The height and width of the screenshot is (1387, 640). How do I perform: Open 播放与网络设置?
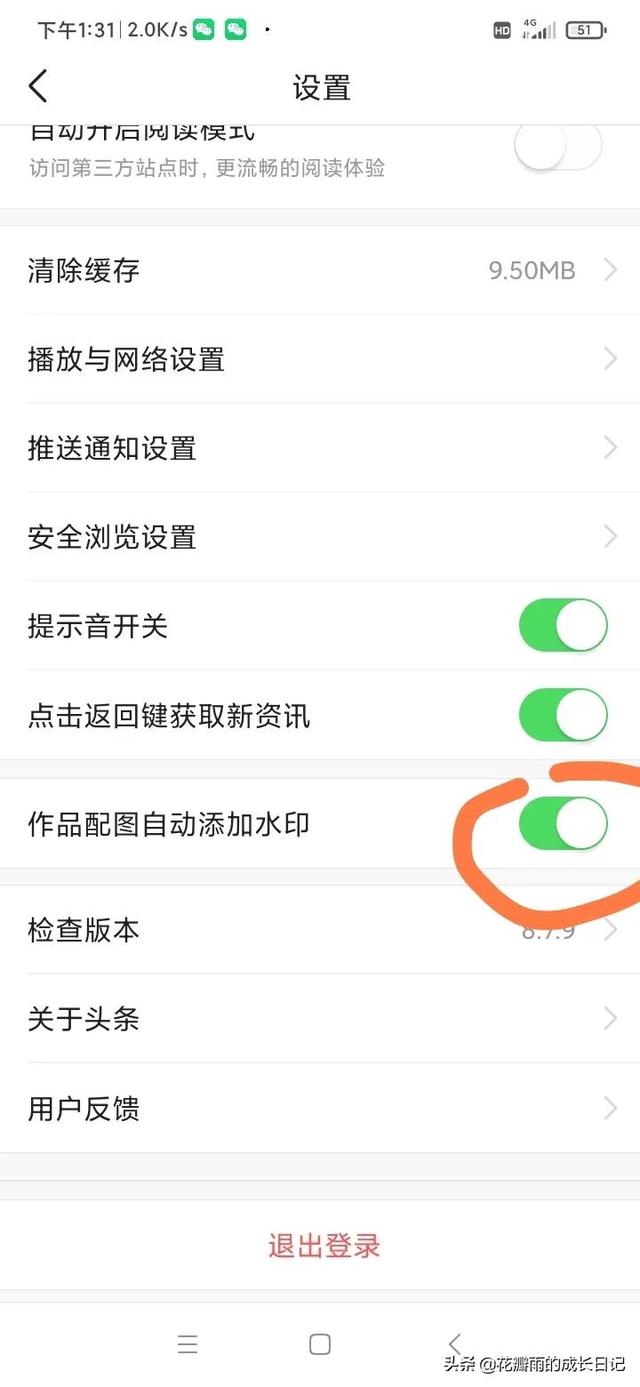pyautogui.click(x=320, y=359)
